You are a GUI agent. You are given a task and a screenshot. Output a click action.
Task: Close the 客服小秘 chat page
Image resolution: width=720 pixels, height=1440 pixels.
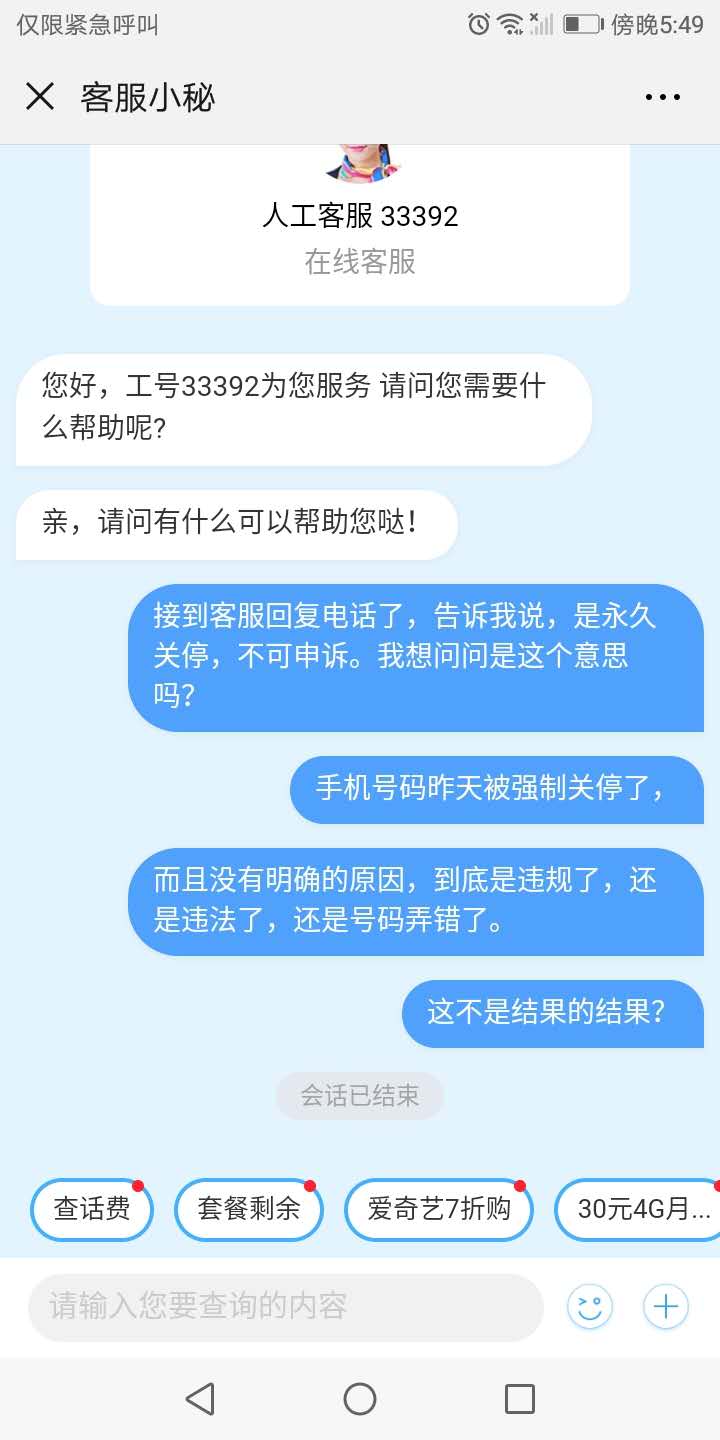tap(40, 97)
